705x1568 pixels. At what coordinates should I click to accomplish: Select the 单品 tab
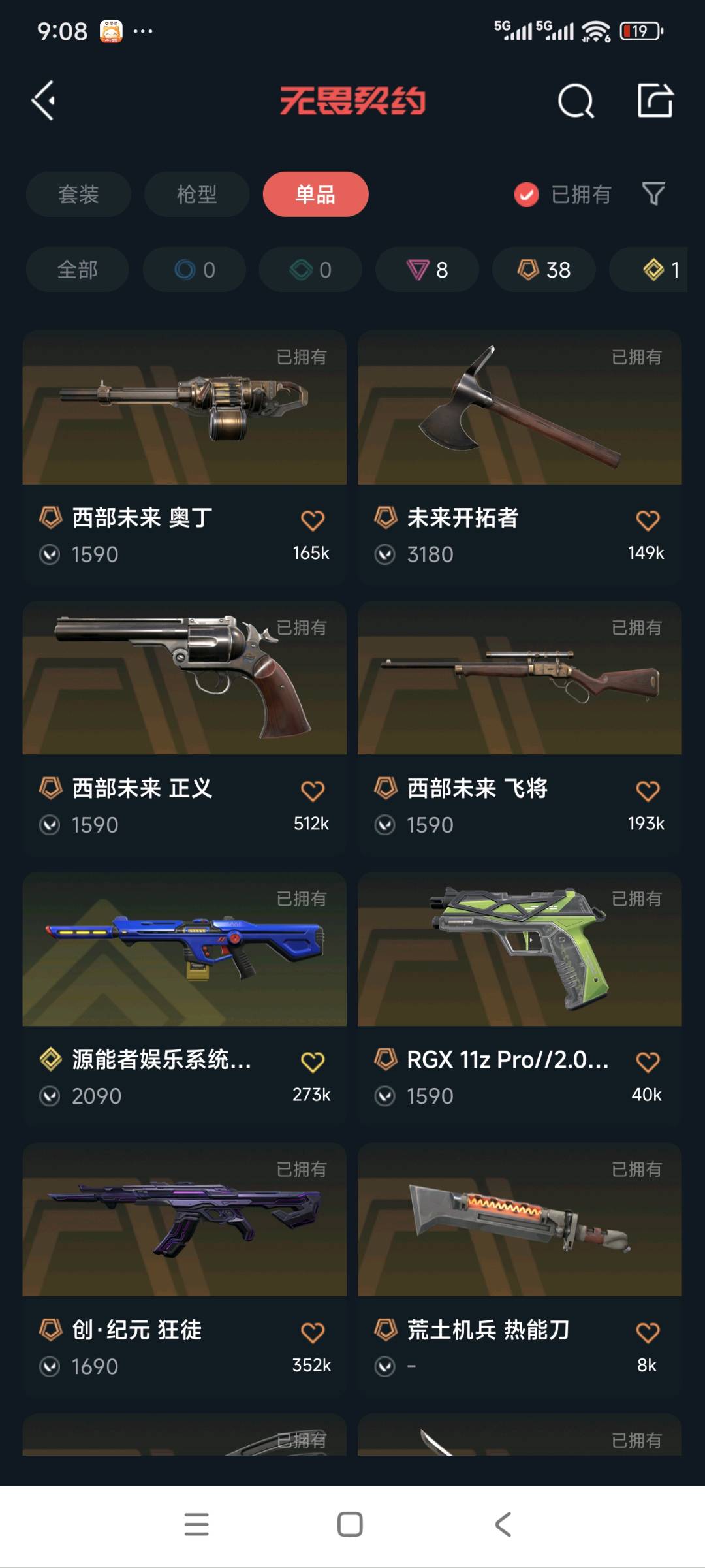pos(315,194)
